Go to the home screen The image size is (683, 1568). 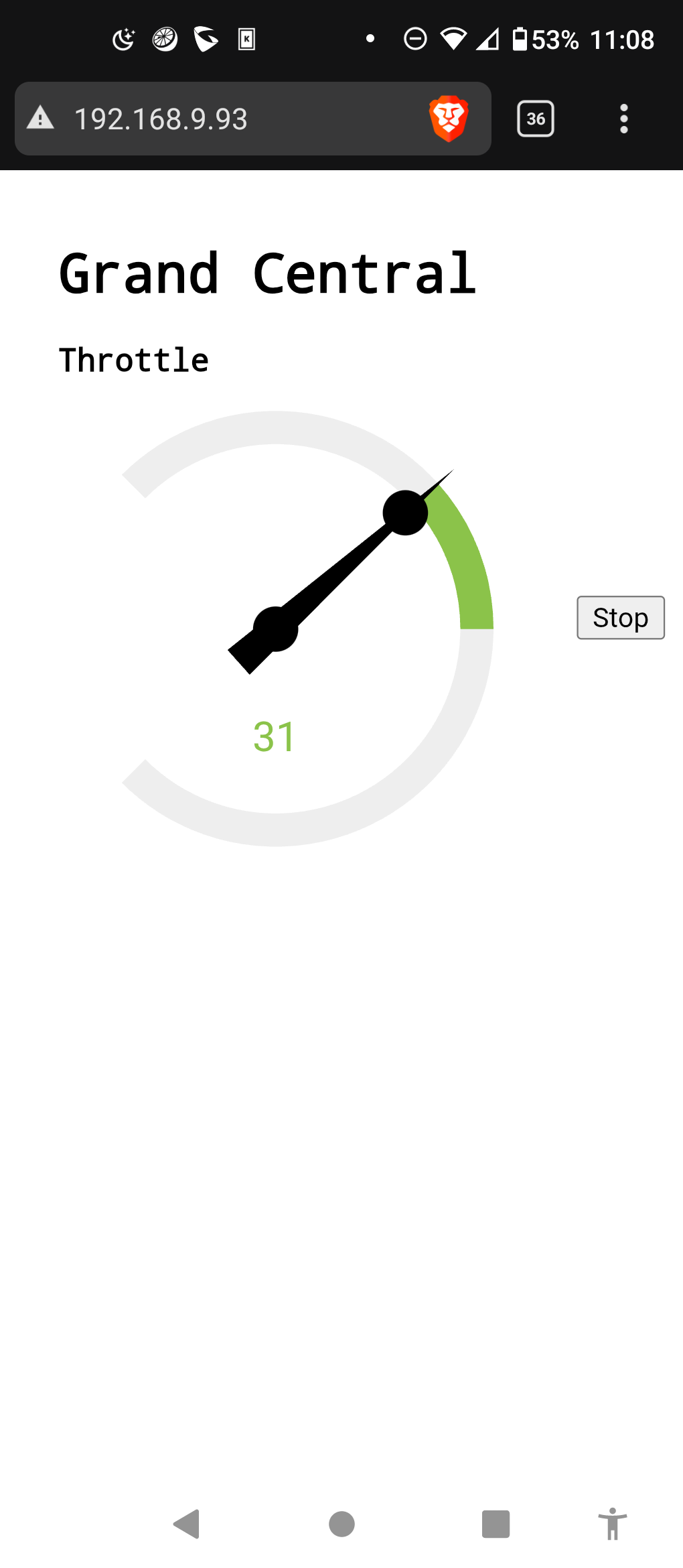click(341, 1524)
